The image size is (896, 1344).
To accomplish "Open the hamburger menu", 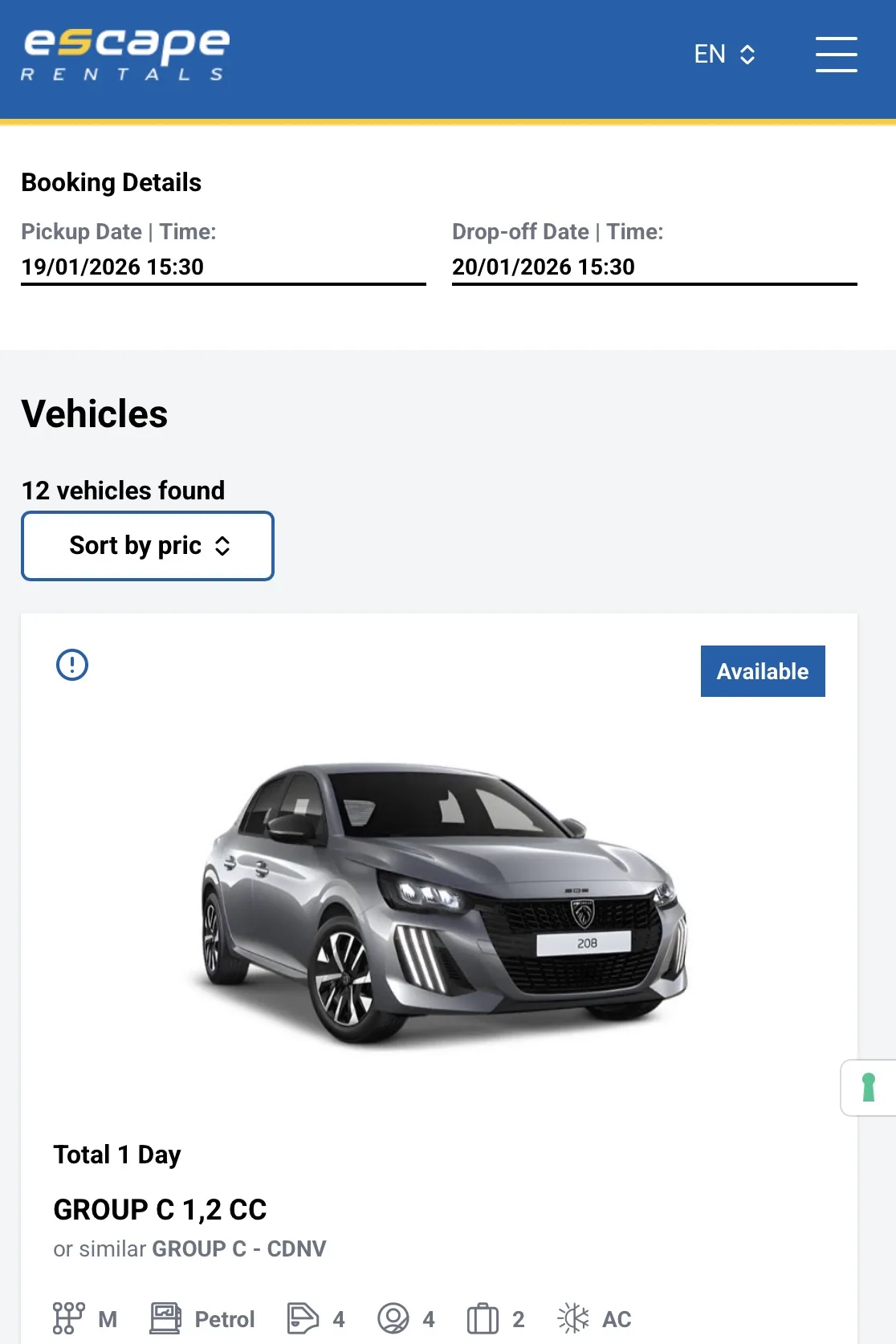I will 836,54.
